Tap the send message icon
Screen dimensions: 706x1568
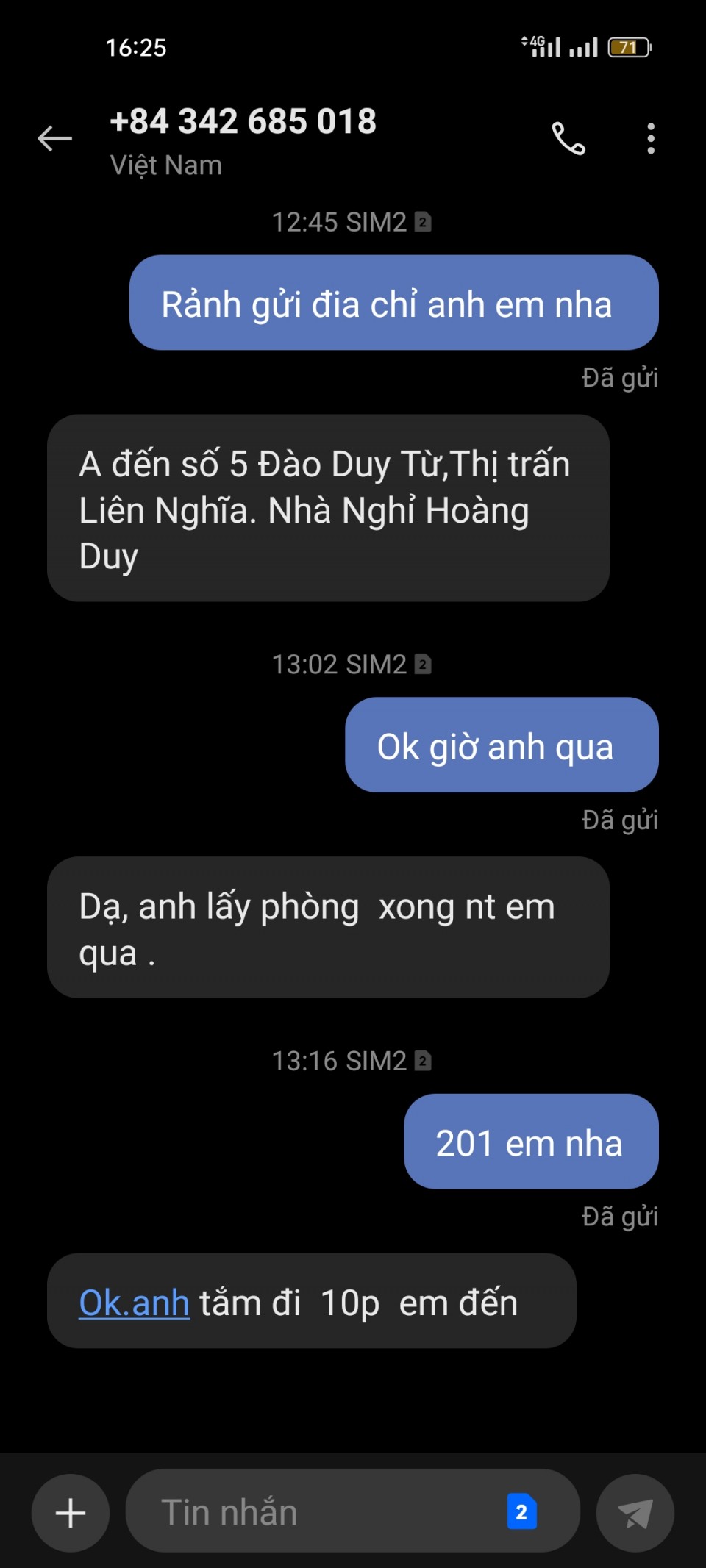tap(635, 1513)
